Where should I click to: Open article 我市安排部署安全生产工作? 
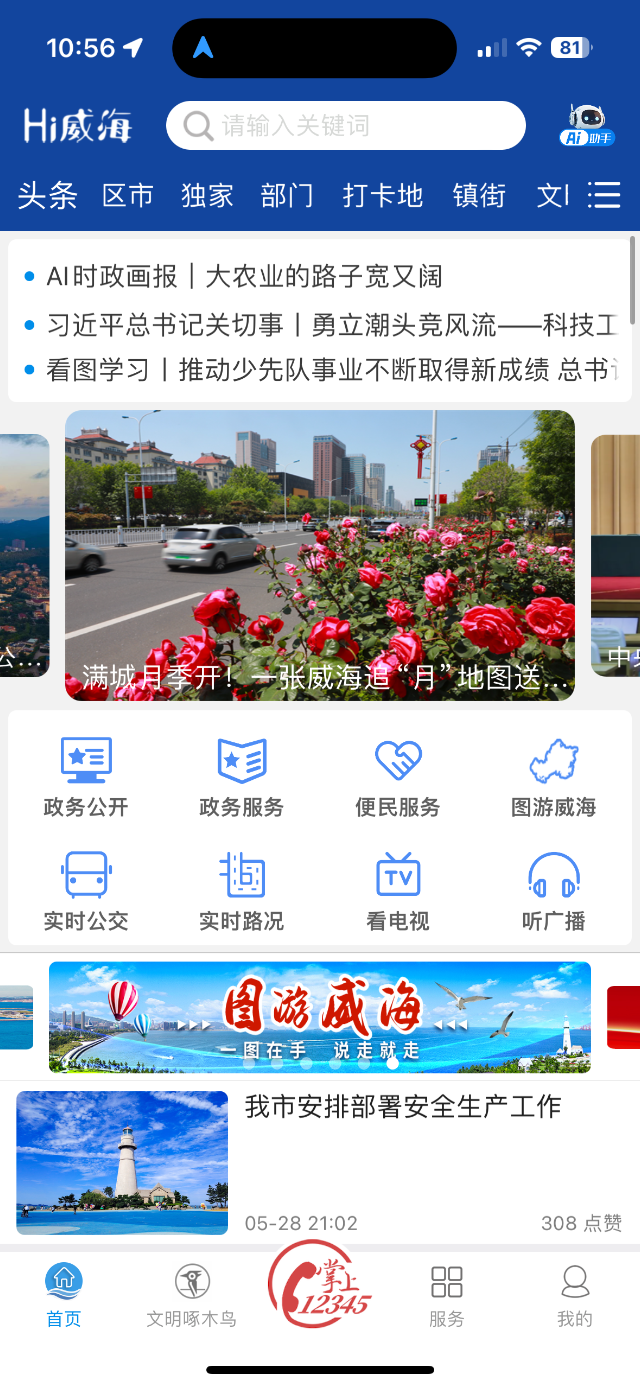(403, 1107)
